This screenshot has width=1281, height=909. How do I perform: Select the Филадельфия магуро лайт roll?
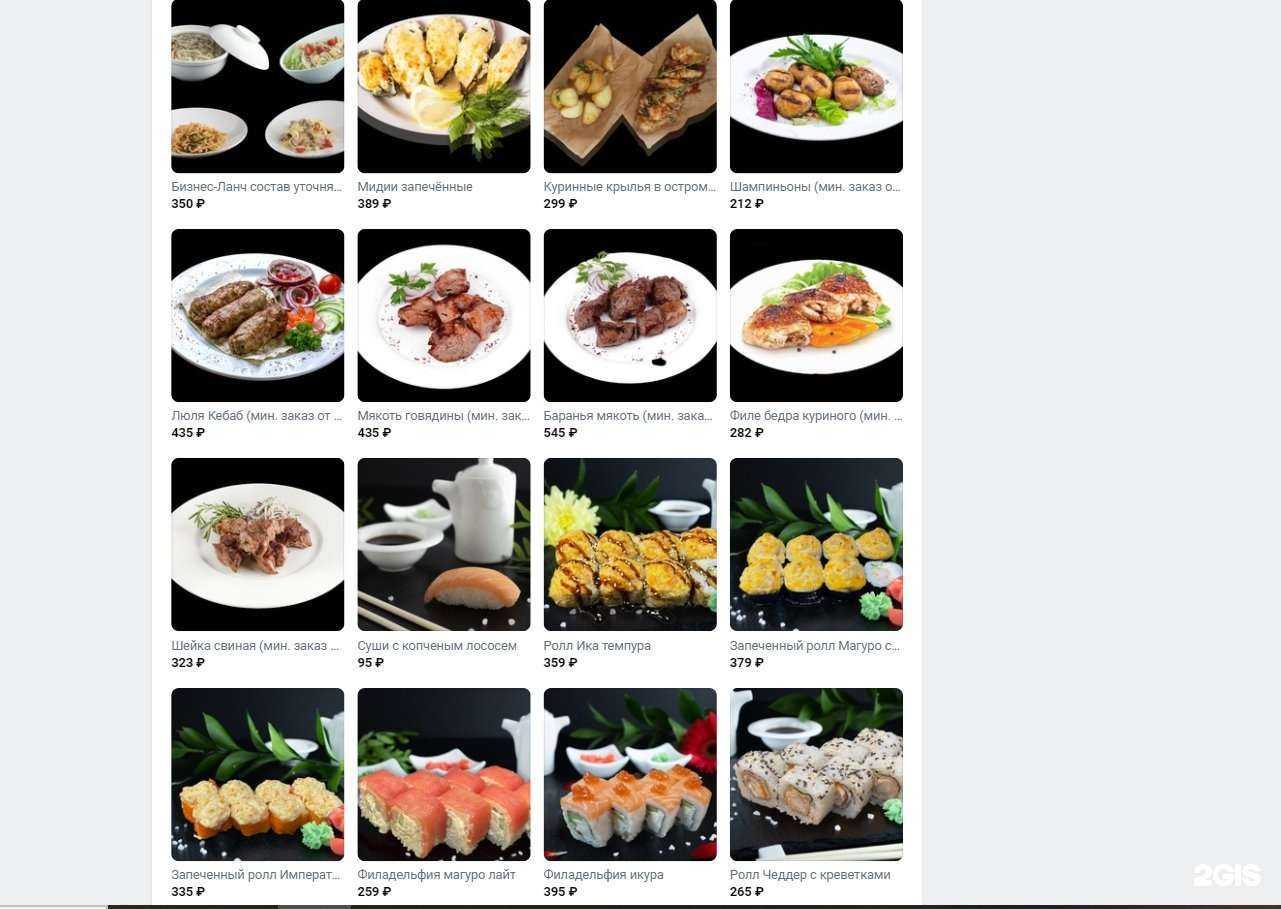click(443, 774)
